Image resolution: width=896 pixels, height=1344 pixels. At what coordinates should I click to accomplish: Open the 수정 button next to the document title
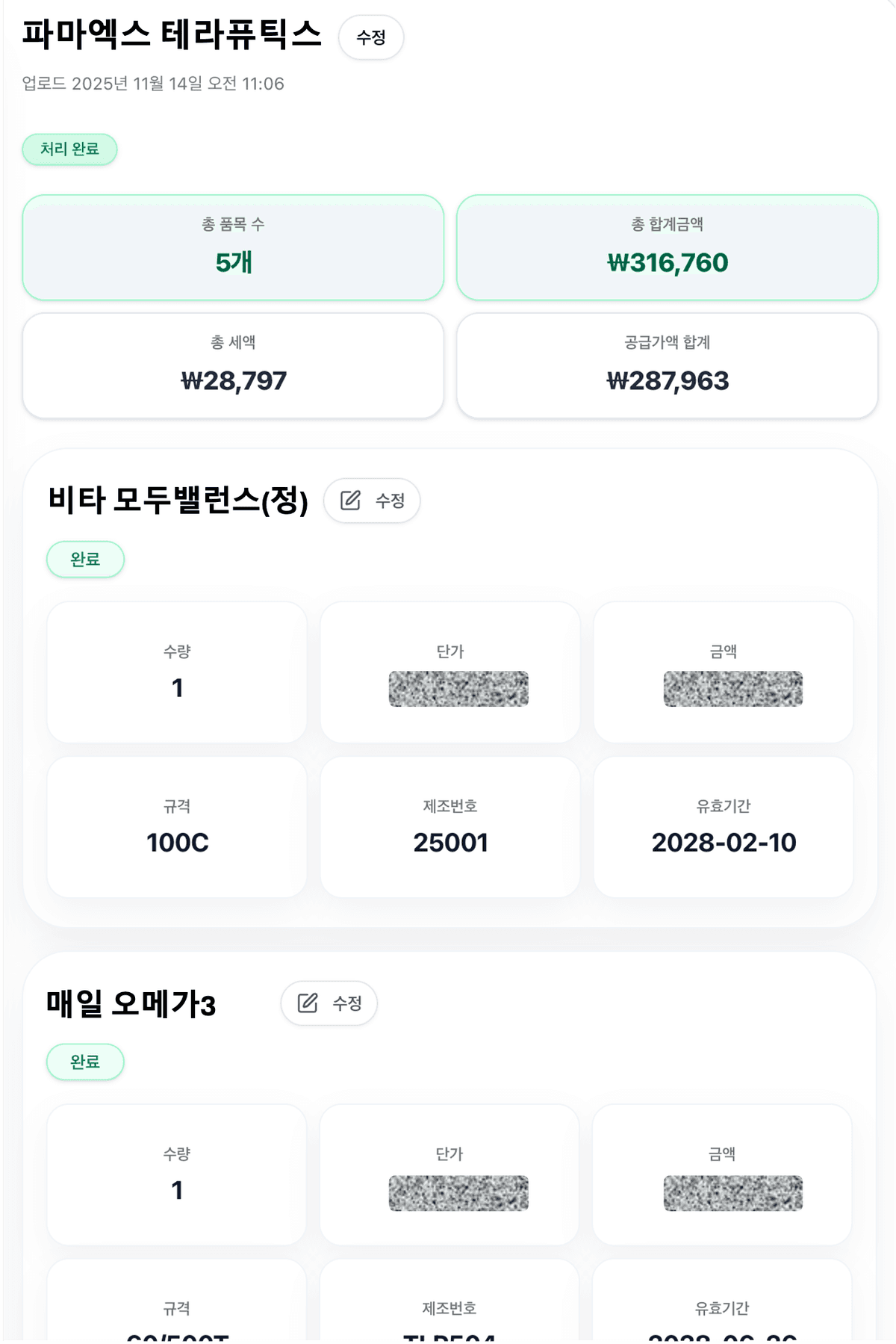coord(371,37)
